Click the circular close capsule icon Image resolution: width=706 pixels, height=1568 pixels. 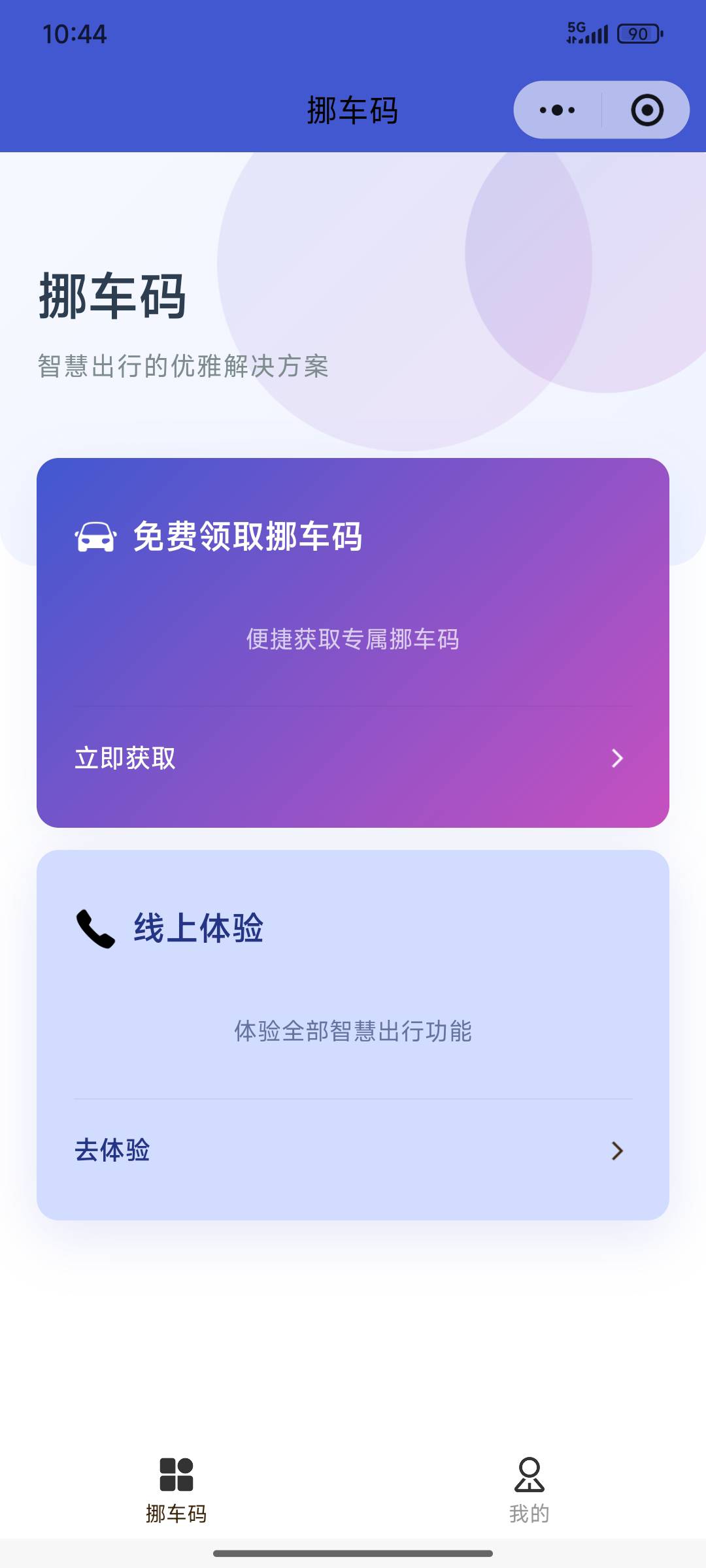tap(647, 110)
